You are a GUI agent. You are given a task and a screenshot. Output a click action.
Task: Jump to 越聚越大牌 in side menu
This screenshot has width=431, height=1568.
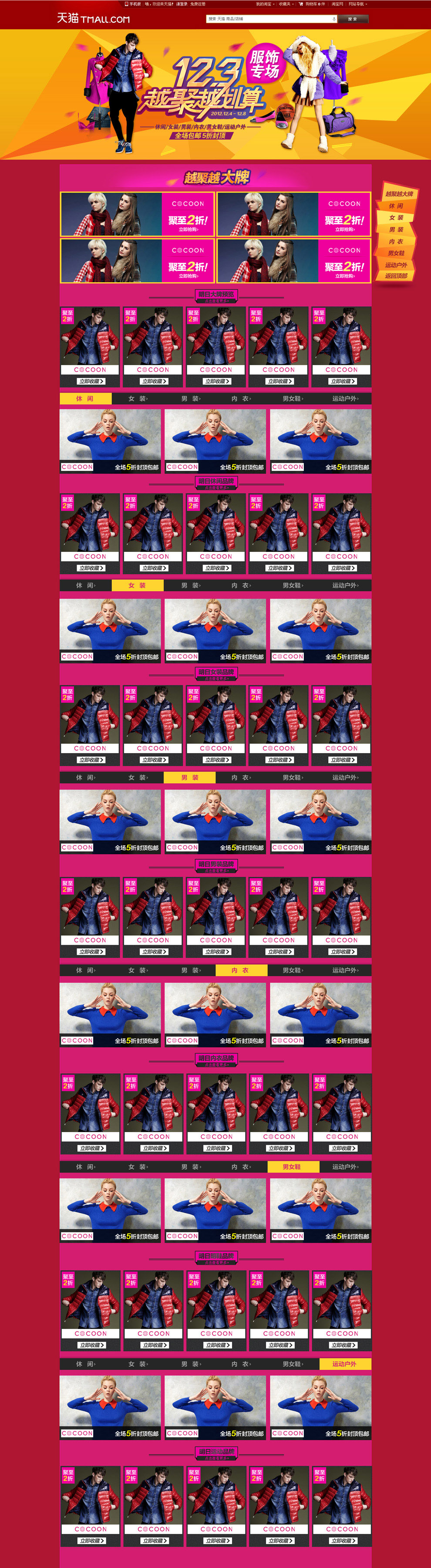398,193
